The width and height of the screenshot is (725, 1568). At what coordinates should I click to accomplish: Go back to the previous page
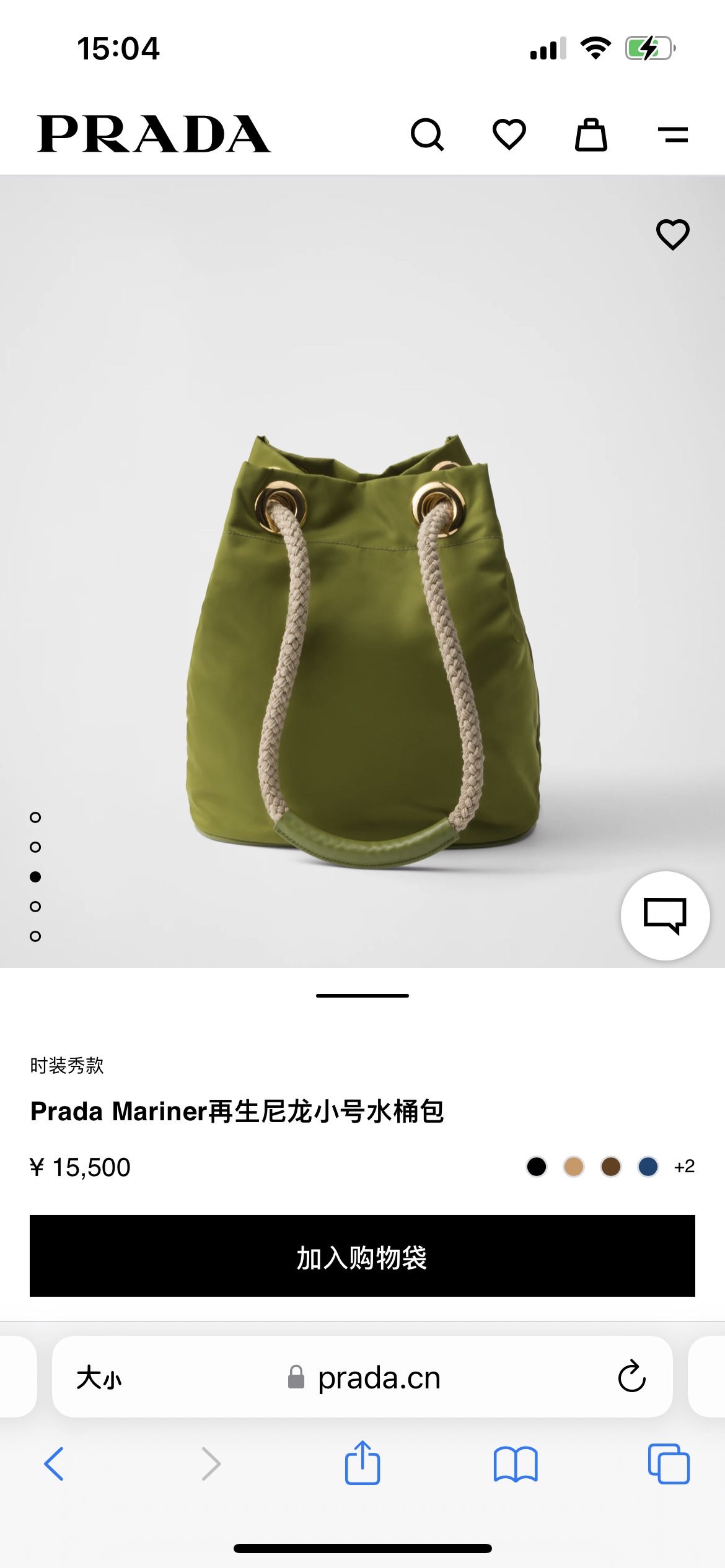pyautogui.click(x=55, y=1464)
